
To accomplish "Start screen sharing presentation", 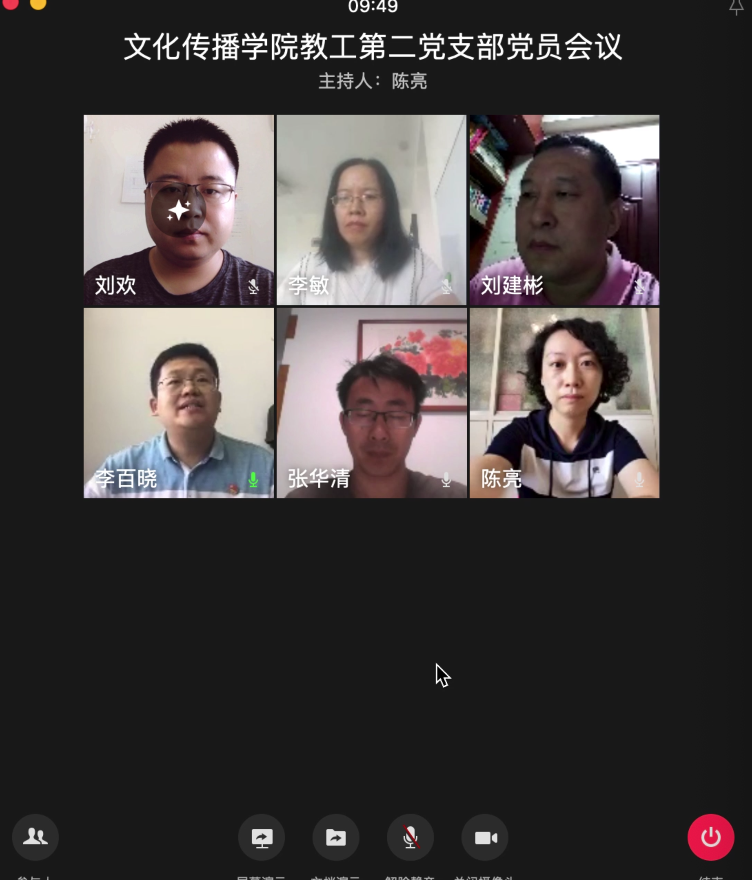I will click(x=261, y=837).
